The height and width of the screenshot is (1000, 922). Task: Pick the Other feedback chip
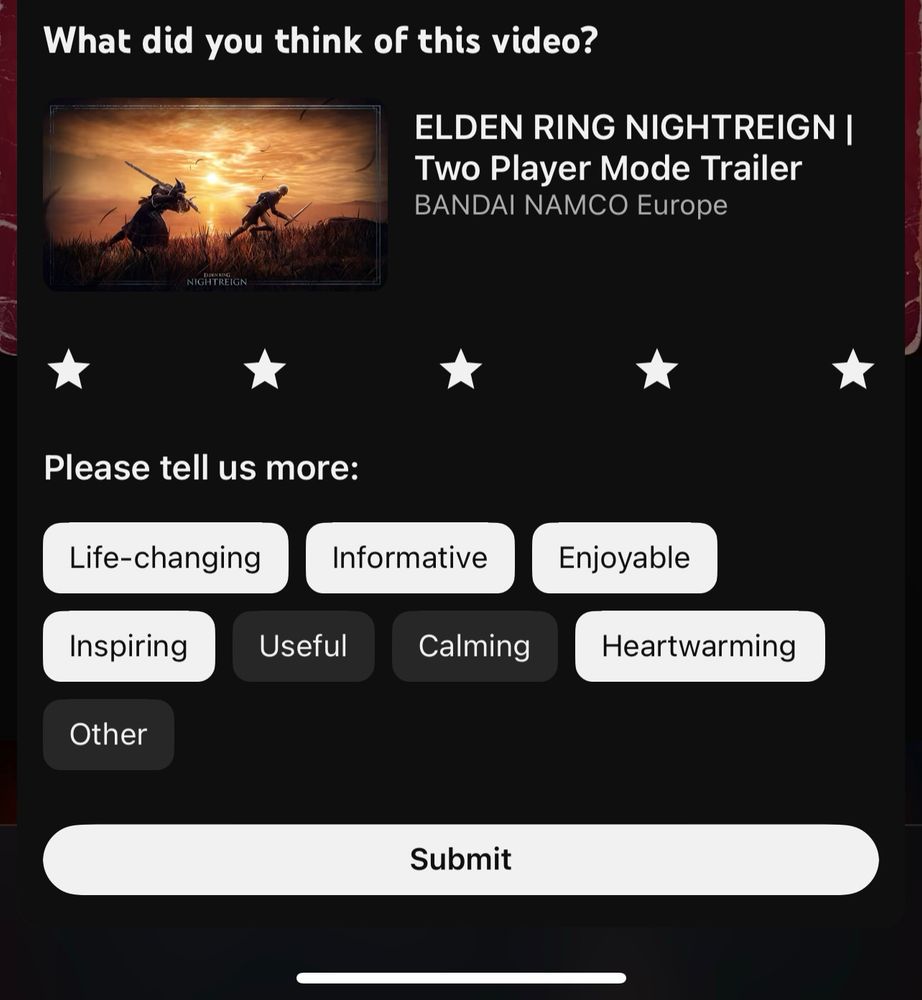point(108,734)
